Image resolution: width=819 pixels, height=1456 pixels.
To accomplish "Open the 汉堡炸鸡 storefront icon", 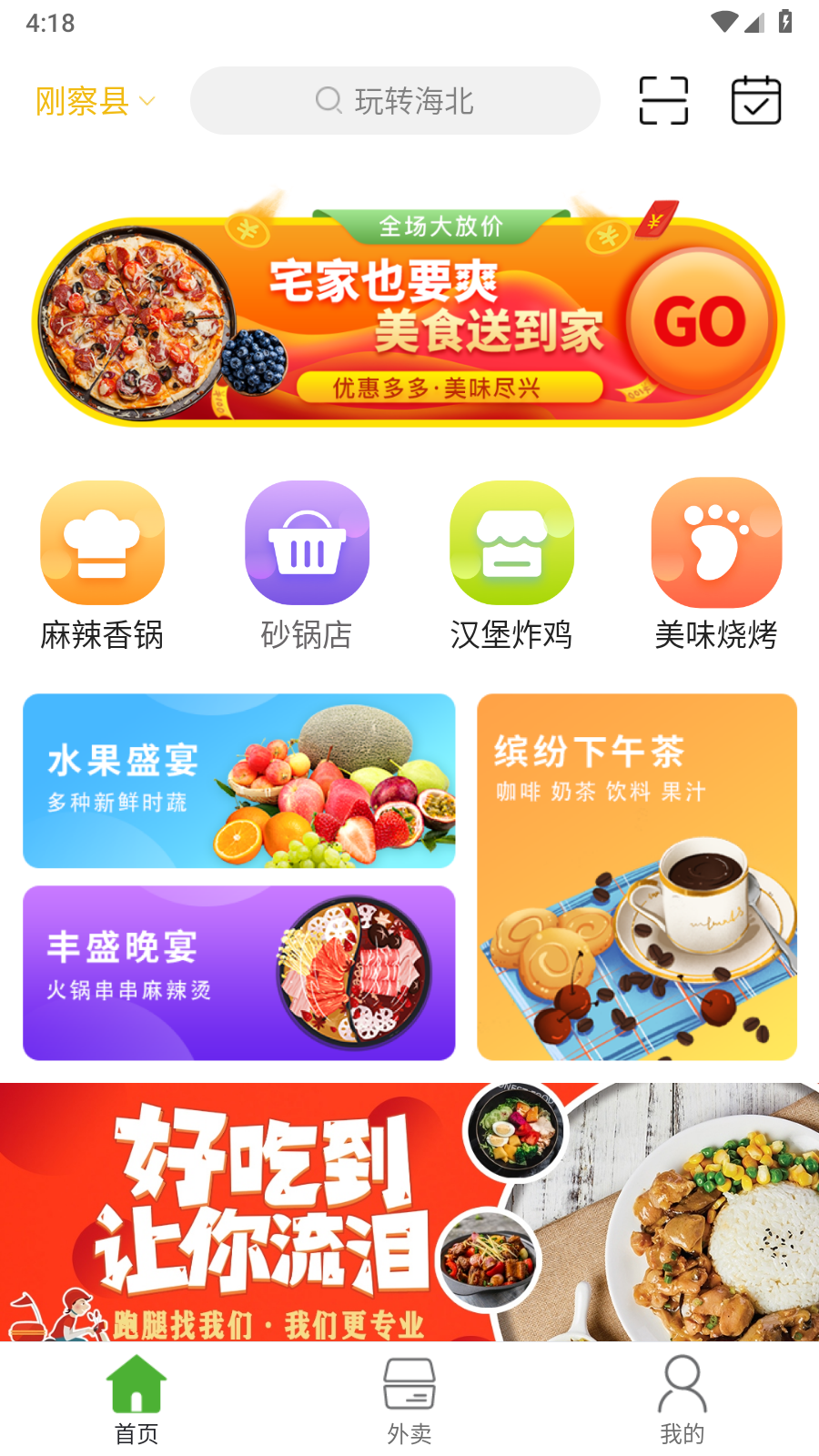I will (511, 542).
